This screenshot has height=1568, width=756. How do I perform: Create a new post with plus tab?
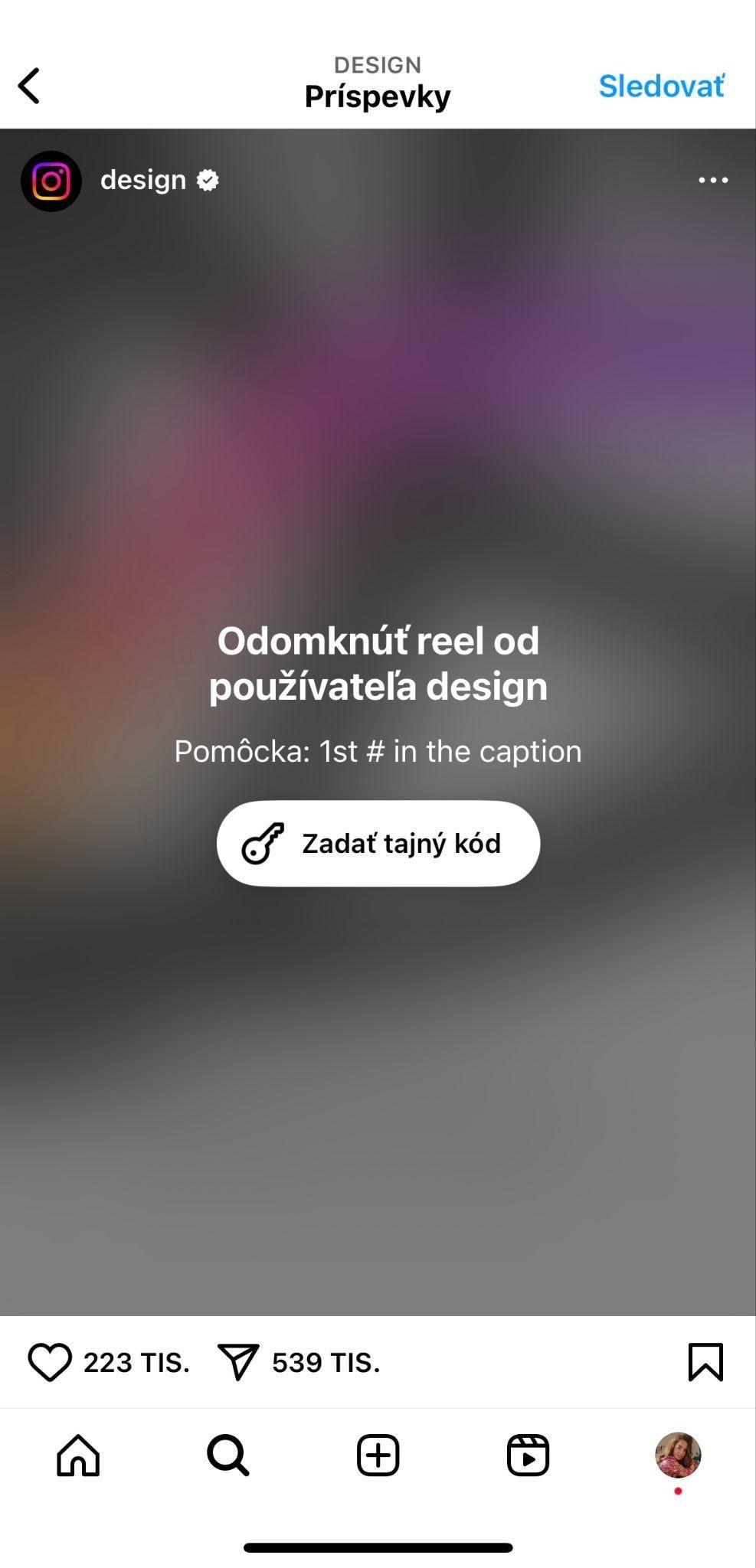point(378,1455)
